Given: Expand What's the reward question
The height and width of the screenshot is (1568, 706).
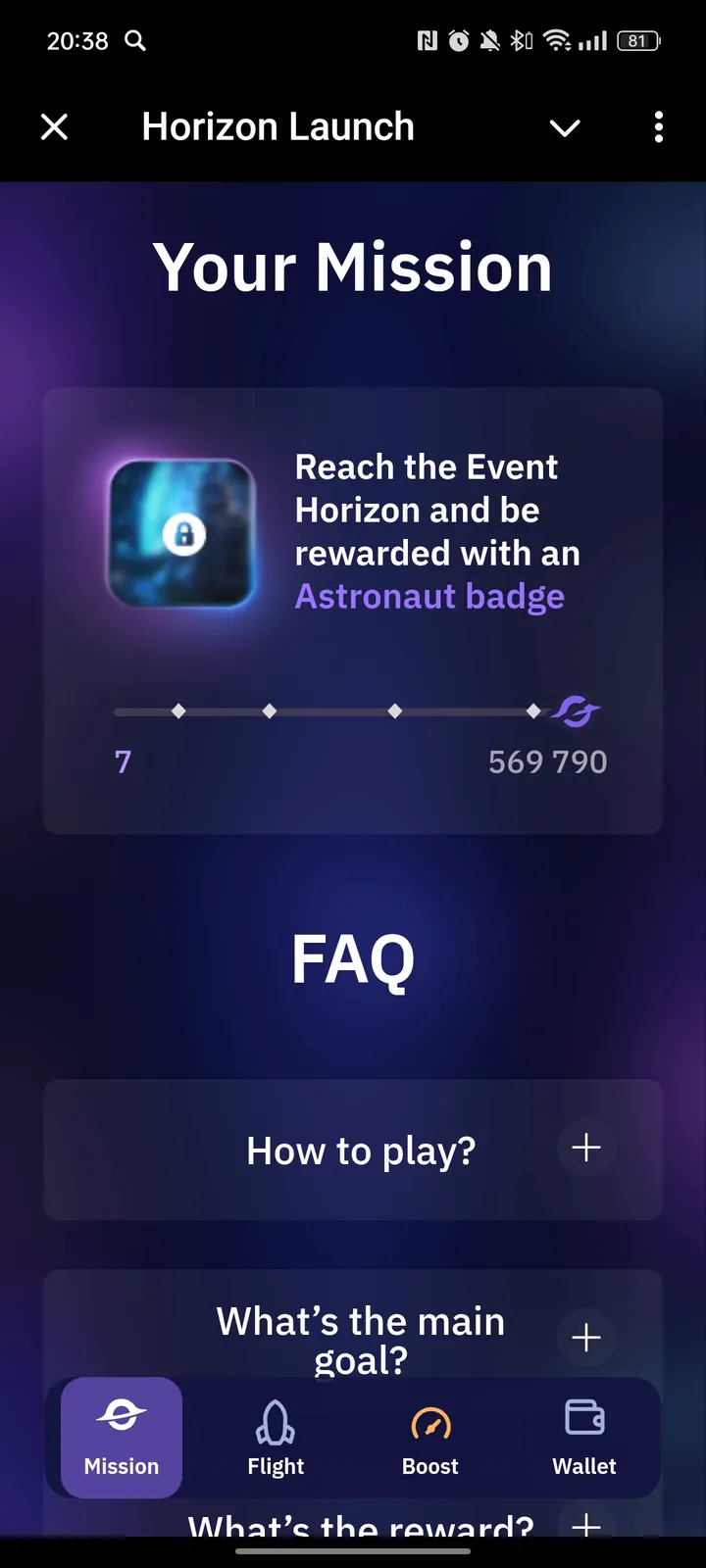Looking at the screenshot, I should pyautogui.click(x=585, y=1524).
